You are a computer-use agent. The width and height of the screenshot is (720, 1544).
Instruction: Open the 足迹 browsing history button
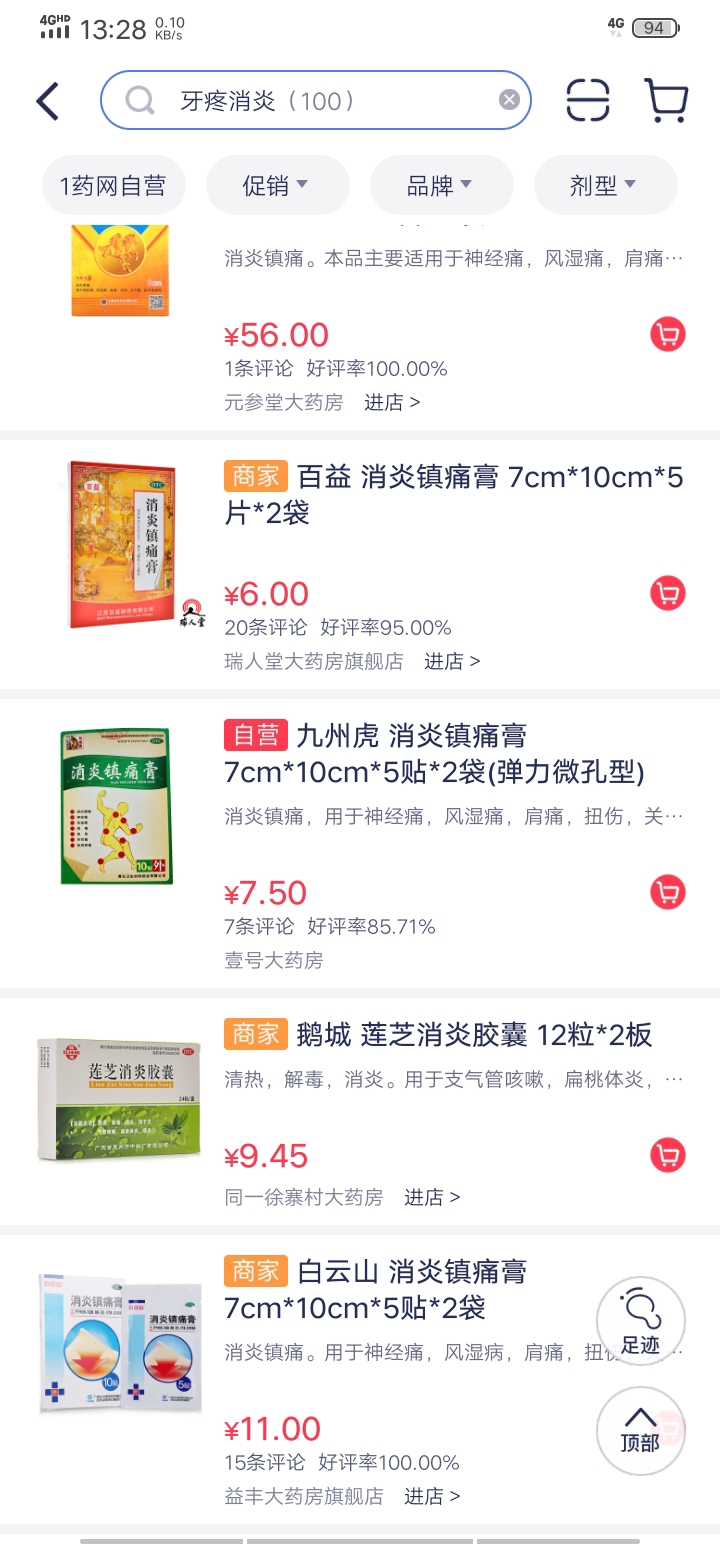coord(641,1320)
